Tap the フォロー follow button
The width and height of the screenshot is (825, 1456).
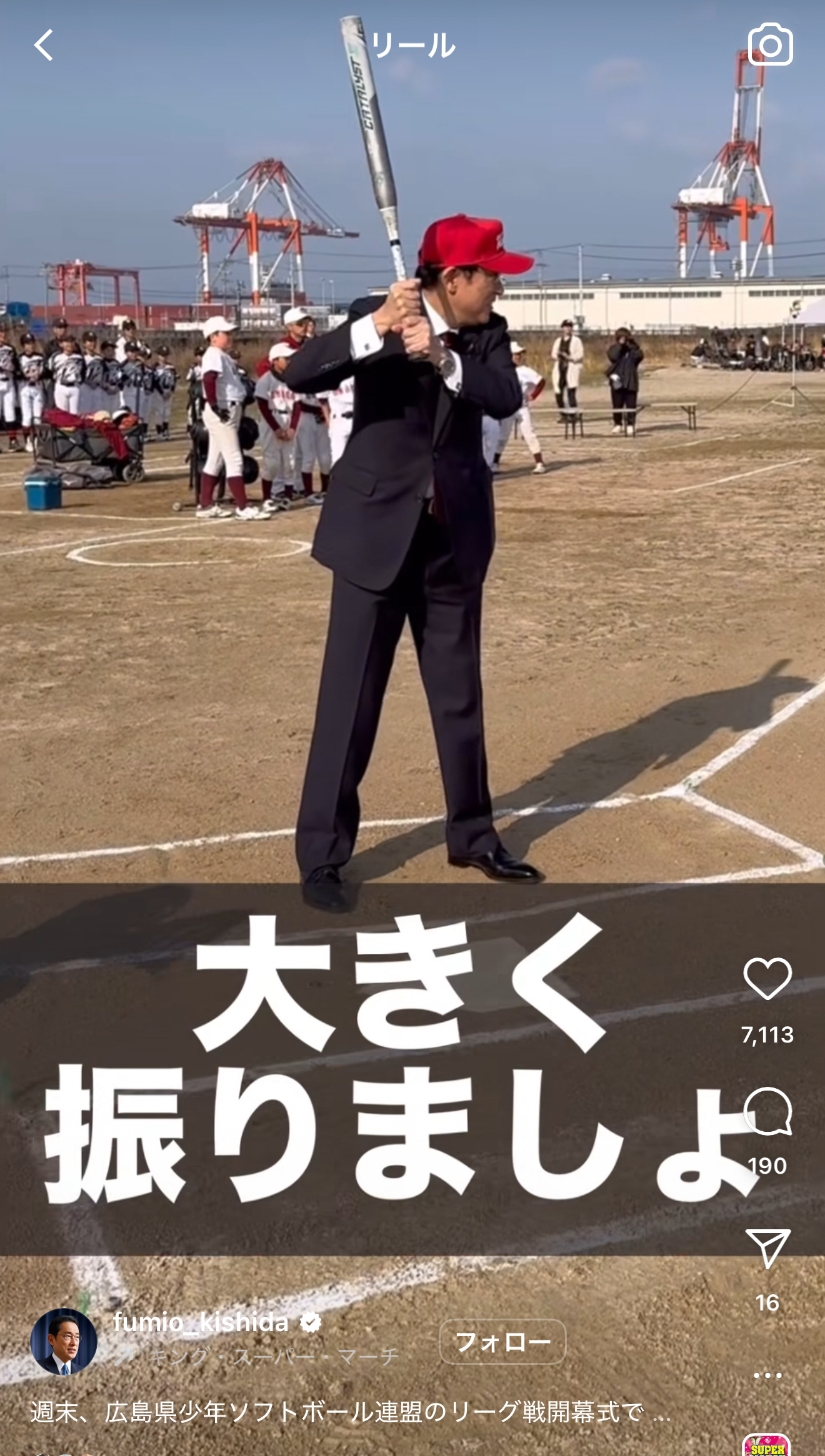tap(502, 1341)
